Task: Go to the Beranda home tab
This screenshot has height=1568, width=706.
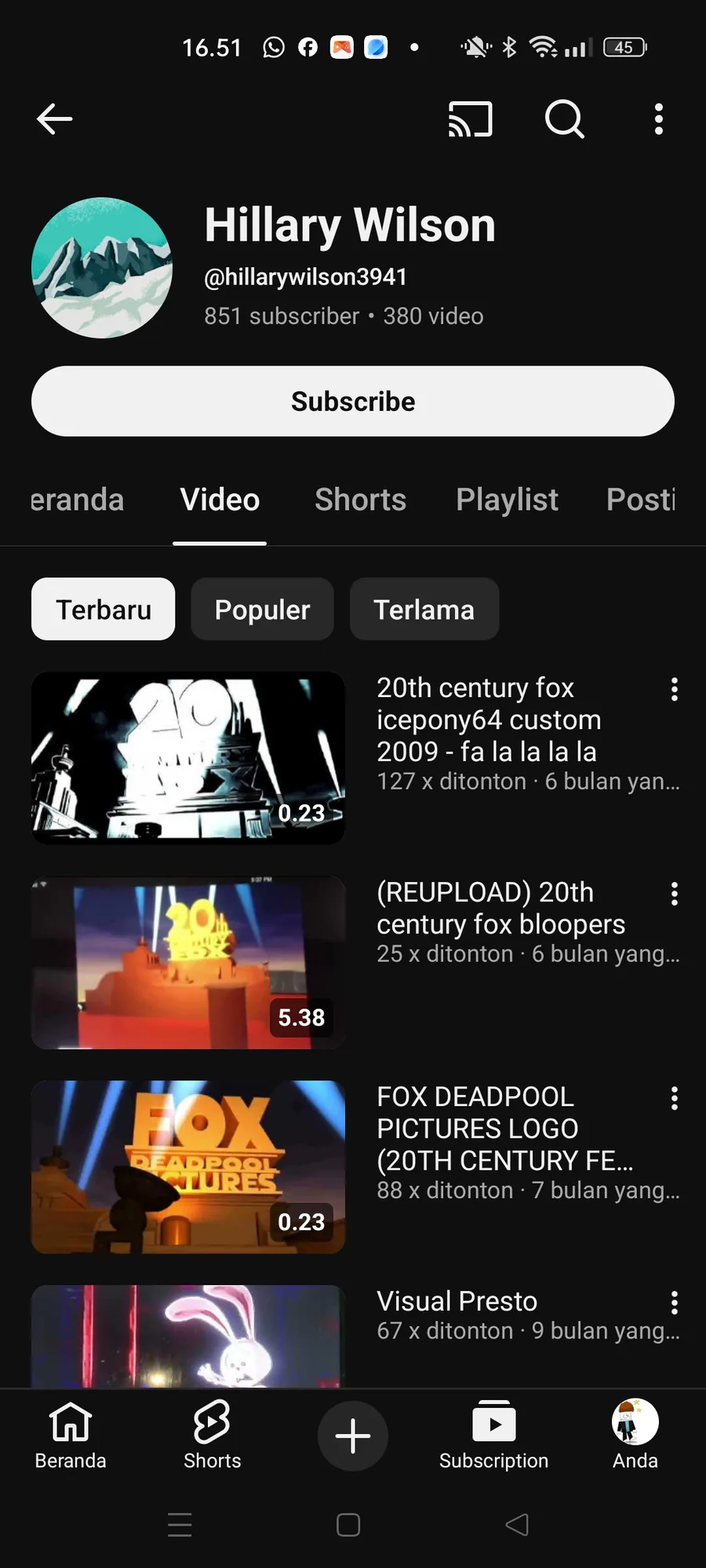Action: (71, 1436)
